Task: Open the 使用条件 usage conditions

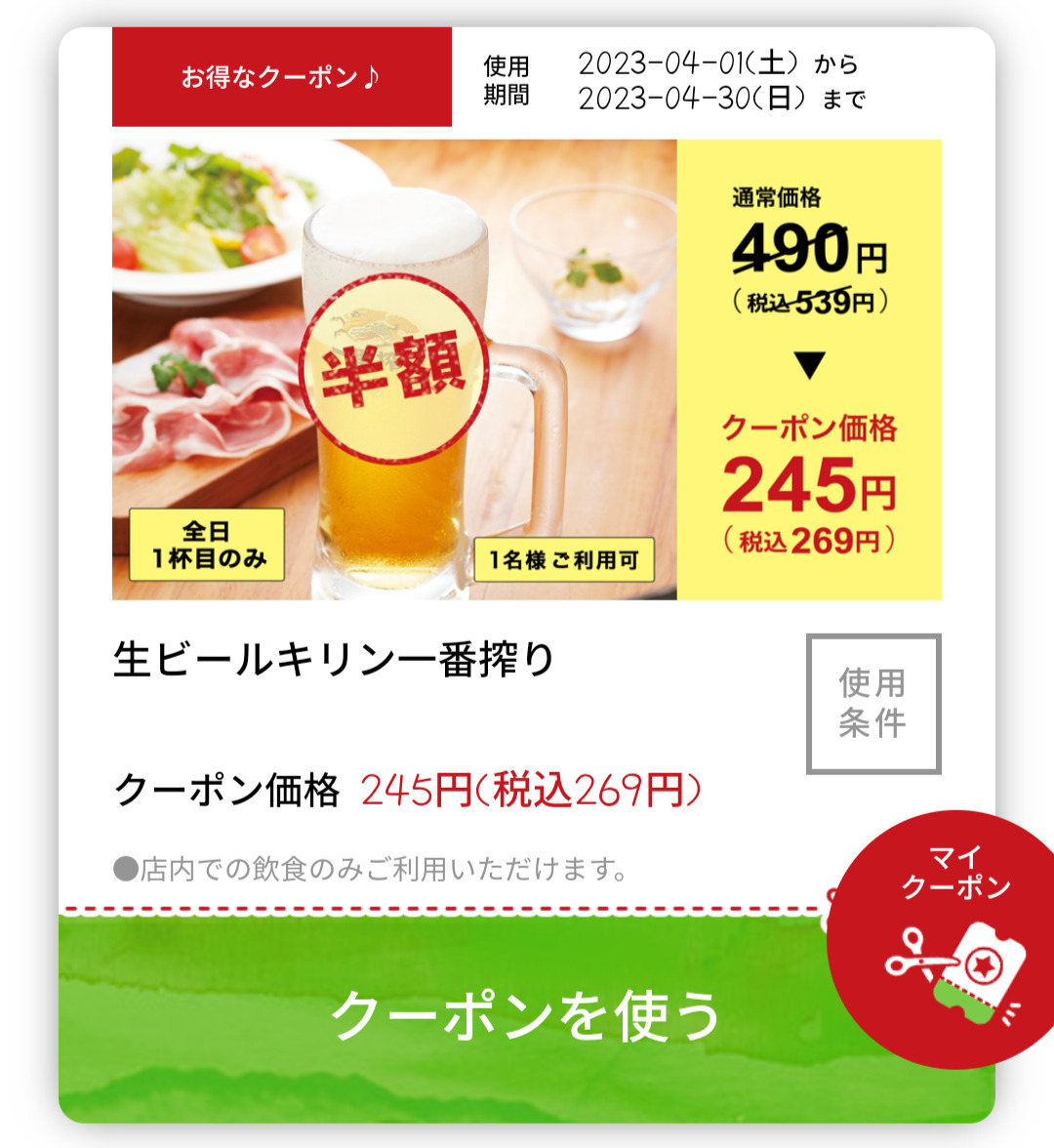Action: [873, 704]
